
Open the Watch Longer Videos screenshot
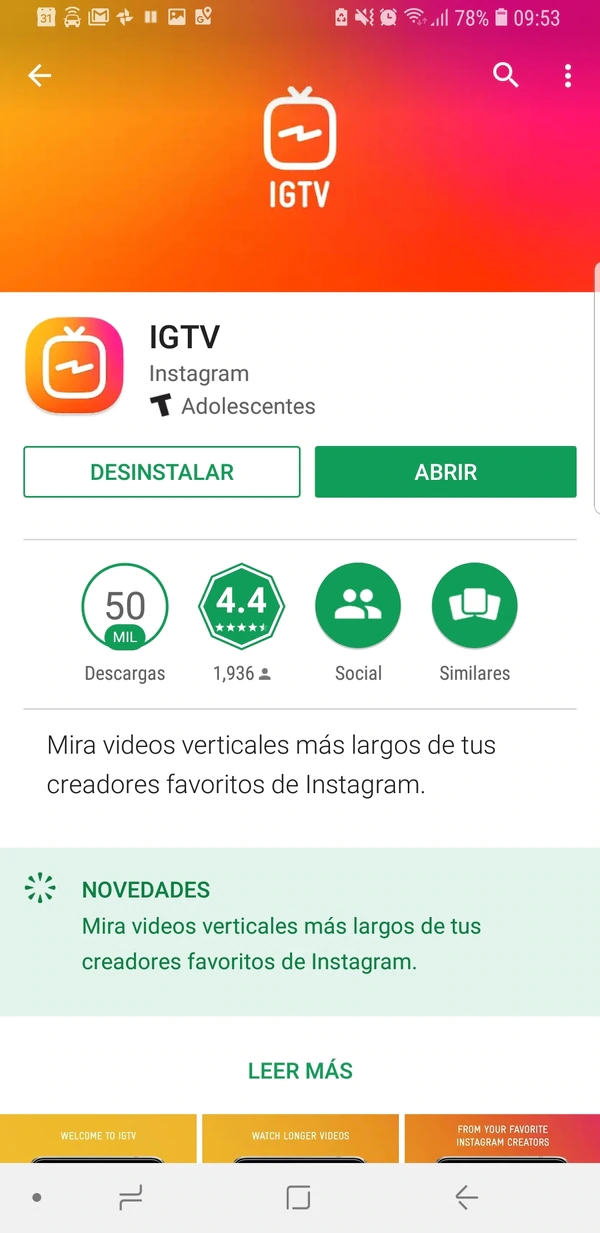coord(300,1139)
